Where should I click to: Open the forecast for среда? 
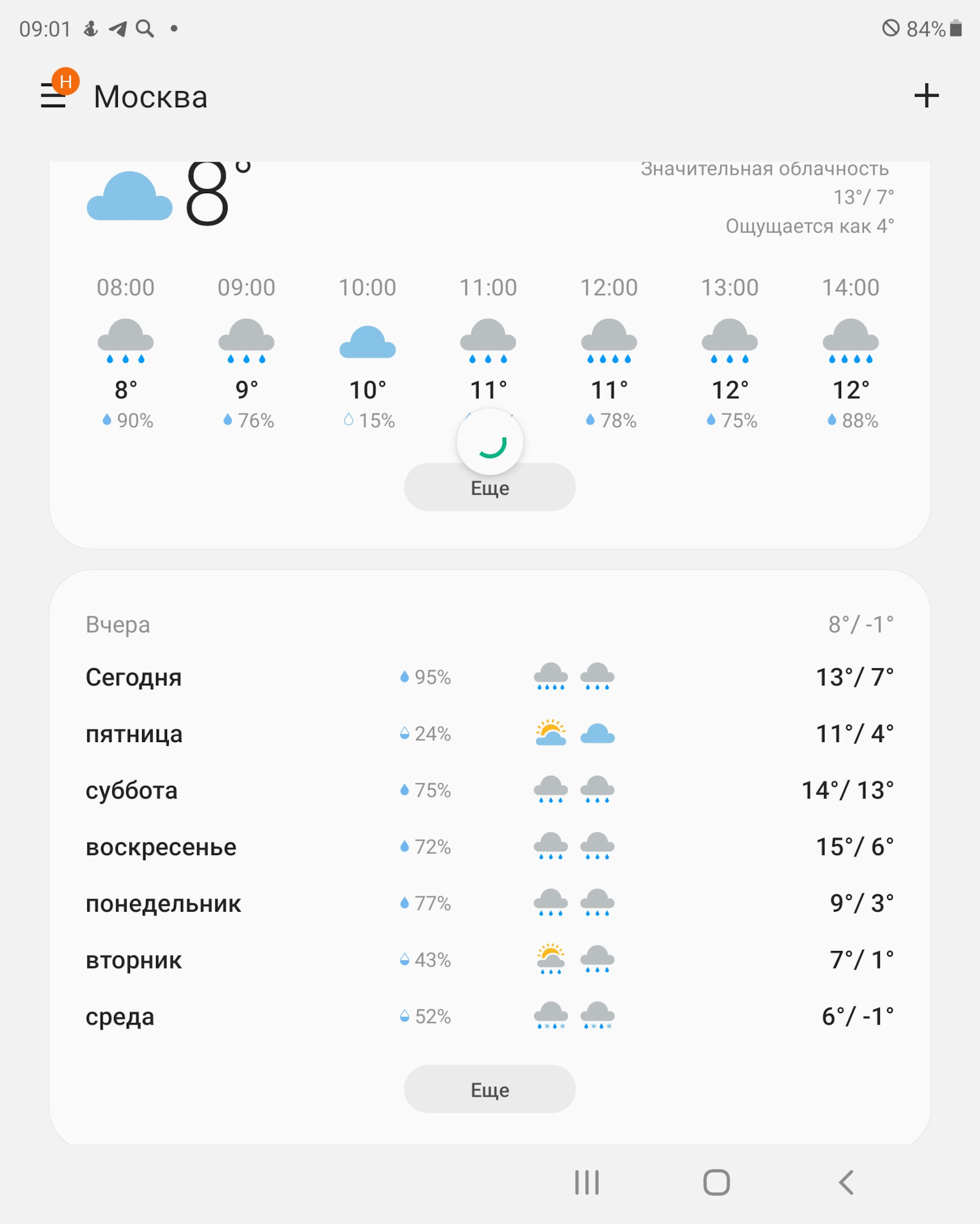point(489,1016)
